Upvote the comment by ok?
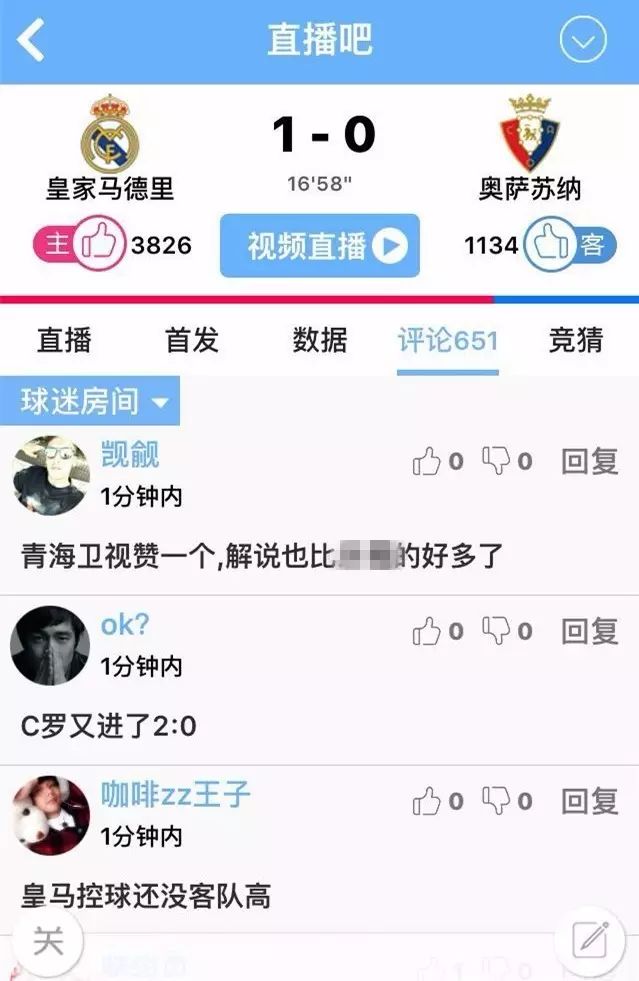The width and height of the screenshot is (639, 981). 428,631
